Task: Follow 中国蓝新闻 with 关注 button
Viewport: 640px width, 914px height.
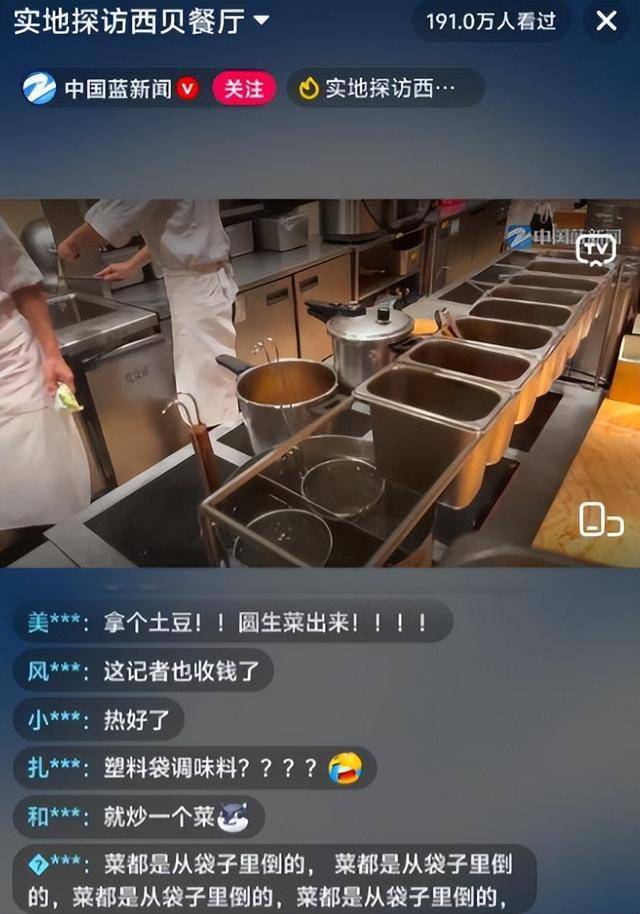Action: [x=243, y=88]
